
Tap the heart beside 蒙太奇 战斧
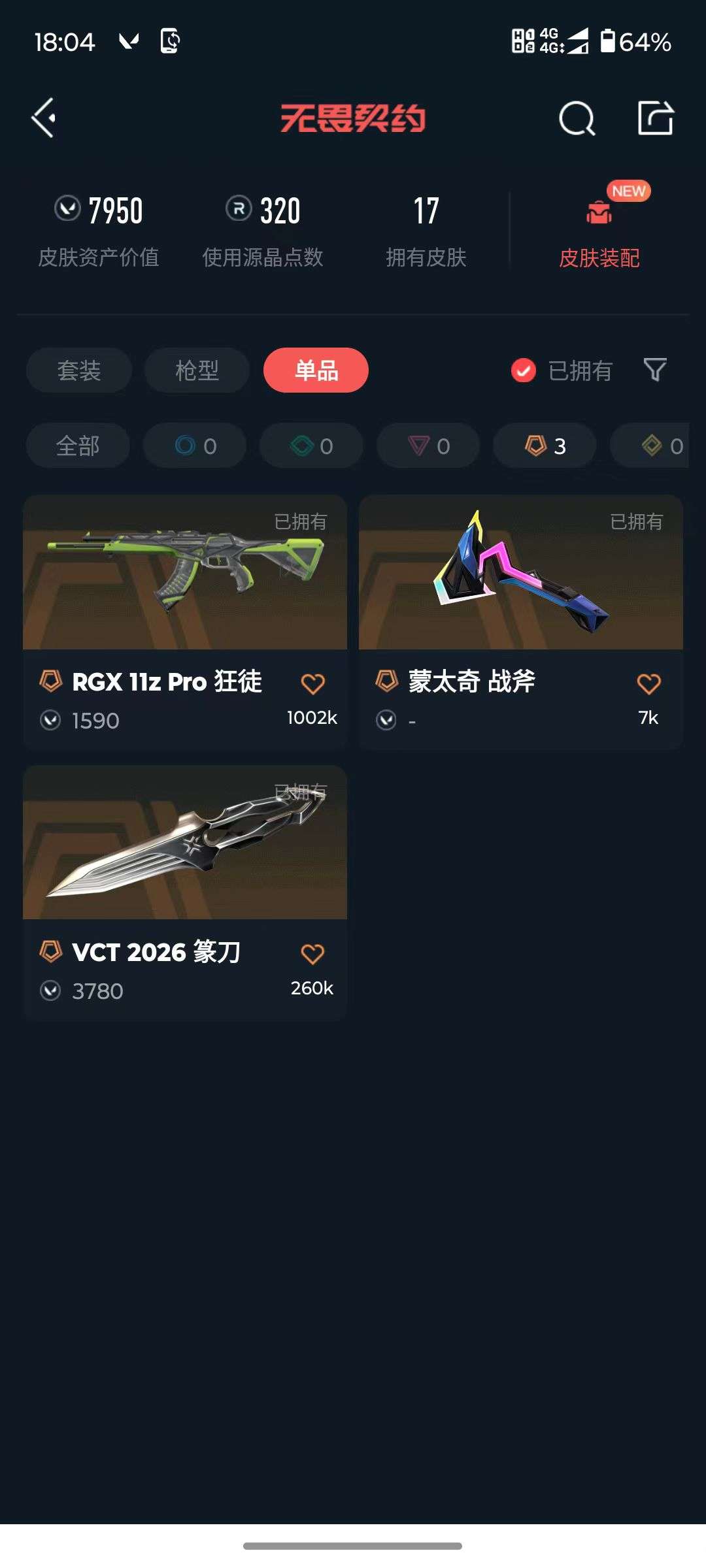tap(648, 682)
